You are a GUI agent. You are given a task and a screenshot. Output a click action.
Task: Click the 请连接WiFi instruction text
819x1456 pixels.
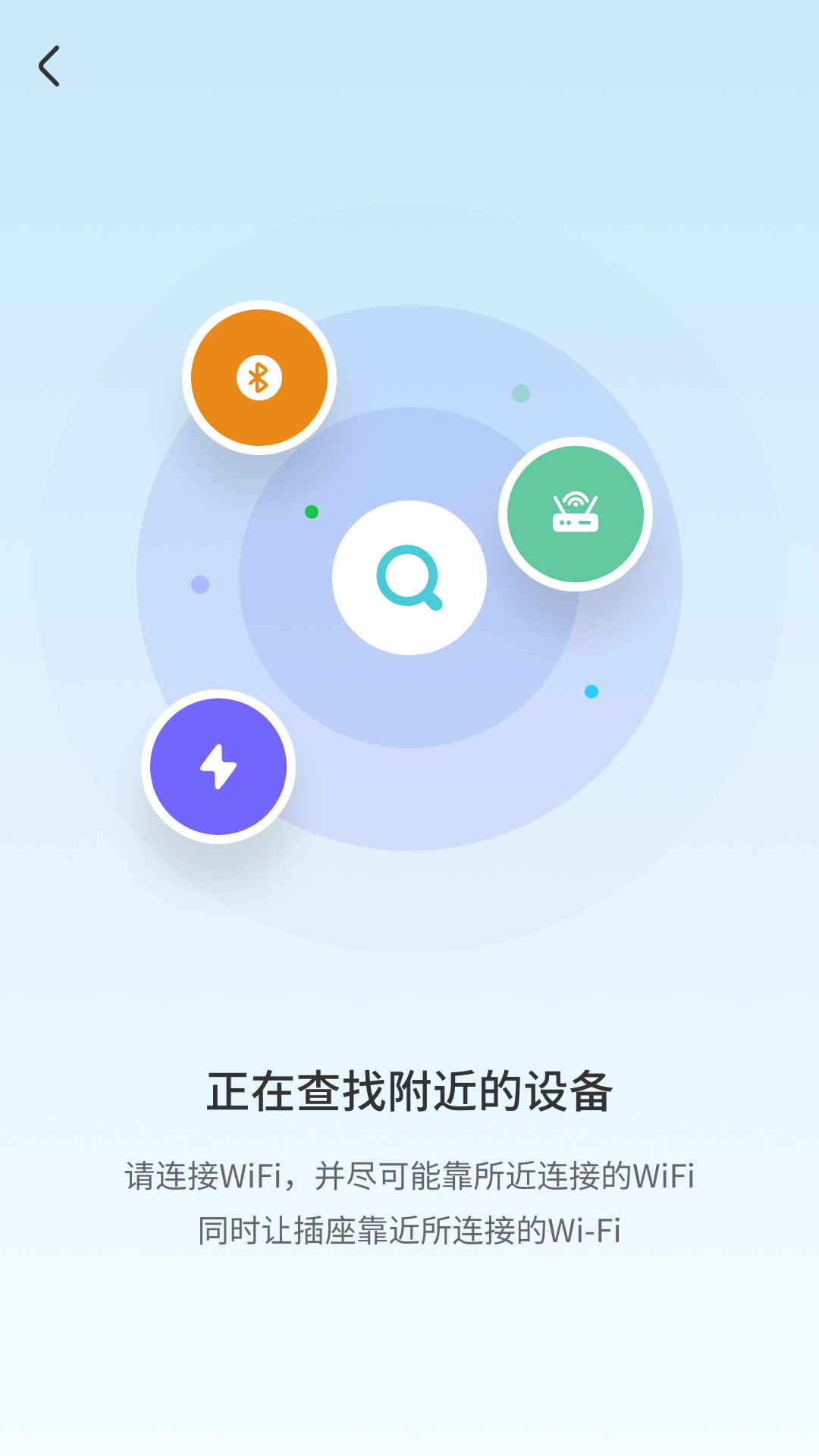point(409,1174)
